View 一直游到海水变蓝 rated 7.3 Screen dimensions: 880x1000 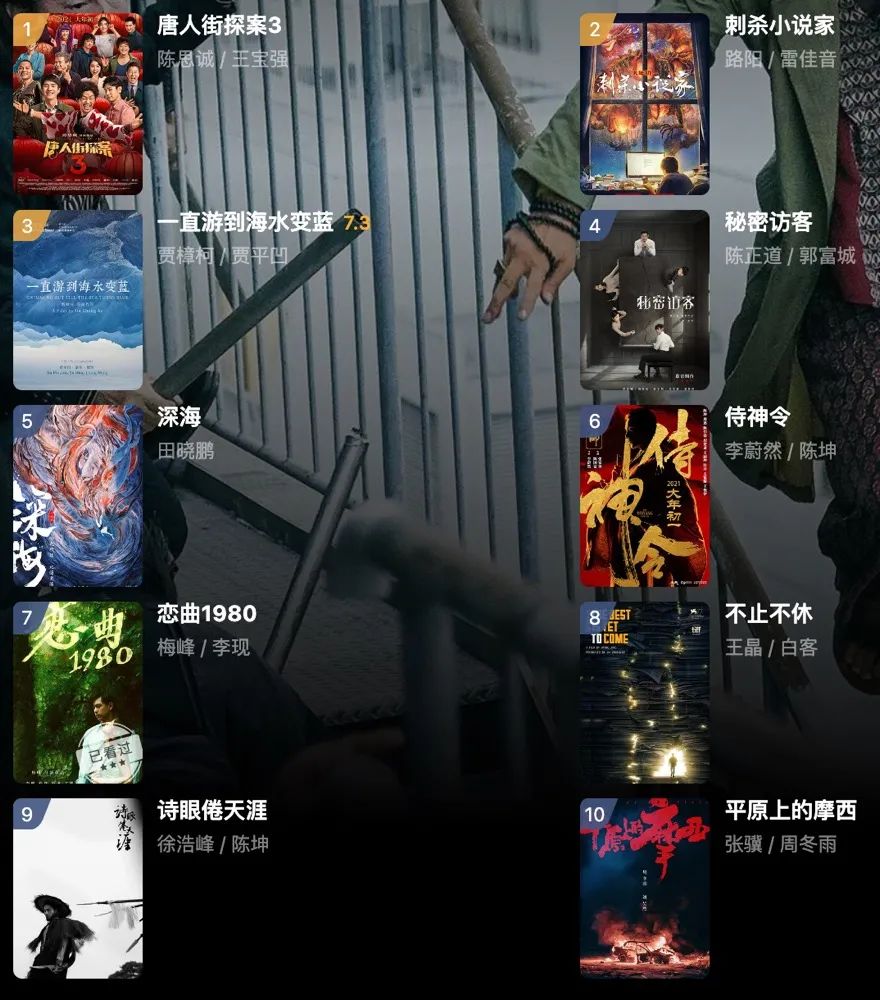pos(78,300)
